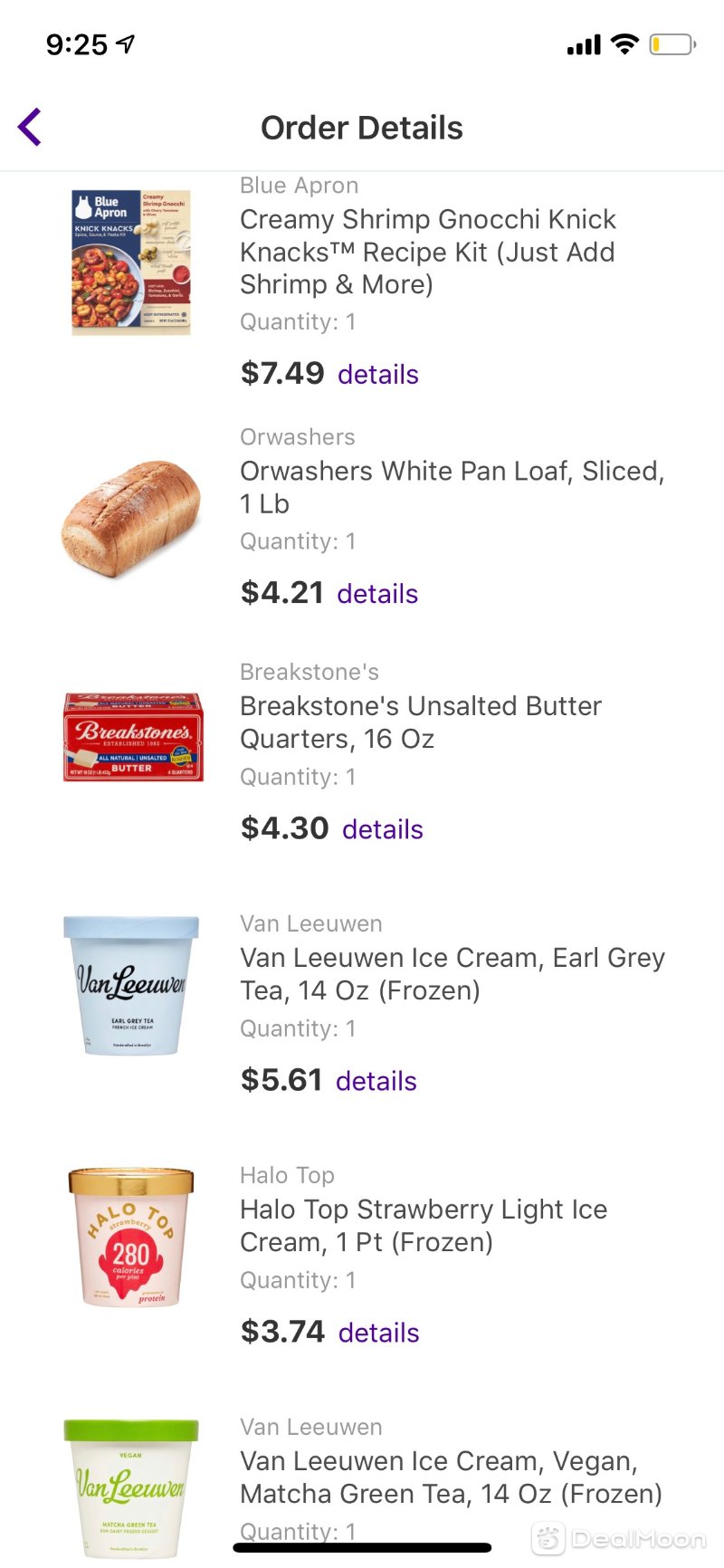View details for Orwashers White Pan Loaf
This screenshot has height=1568, width=724.
pos(377,594)
